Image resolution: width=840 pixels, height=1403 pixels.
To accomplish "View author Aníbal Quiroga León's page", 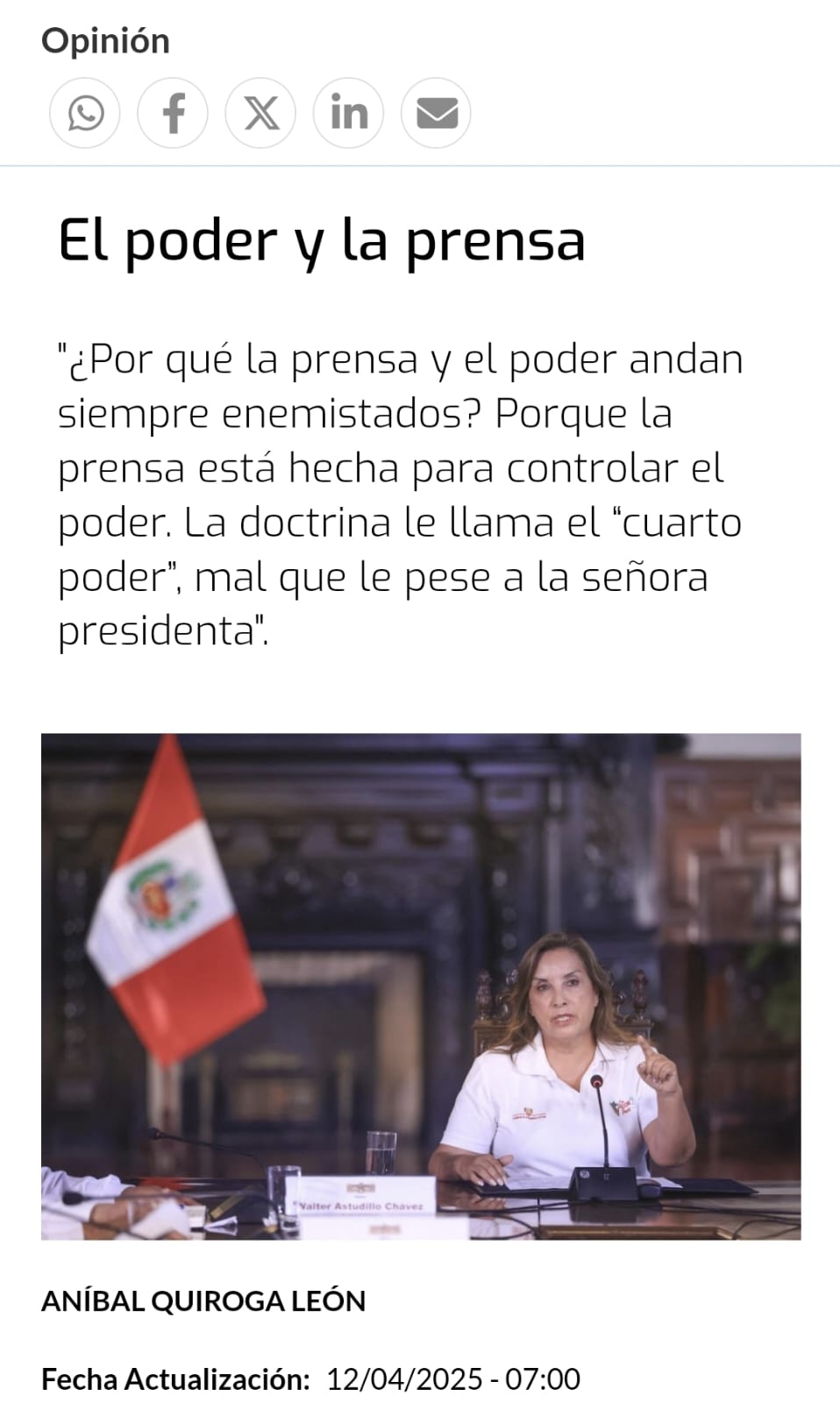I will [x=203, y=1300].
